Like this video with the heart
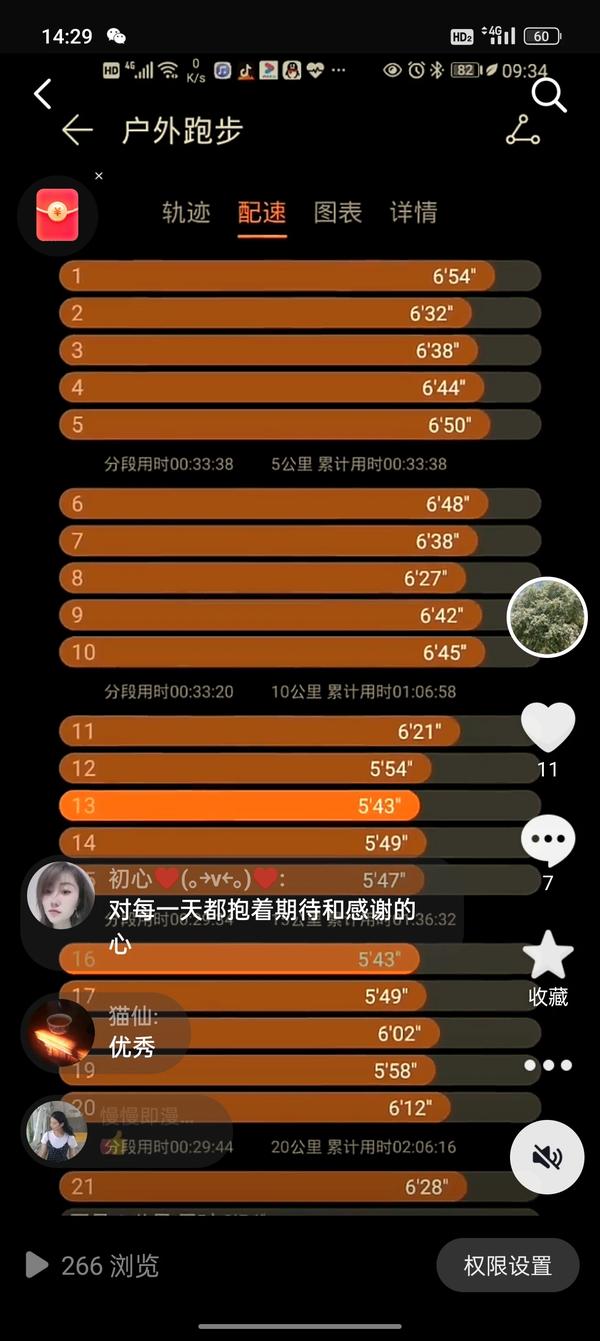 pos(548,727)
